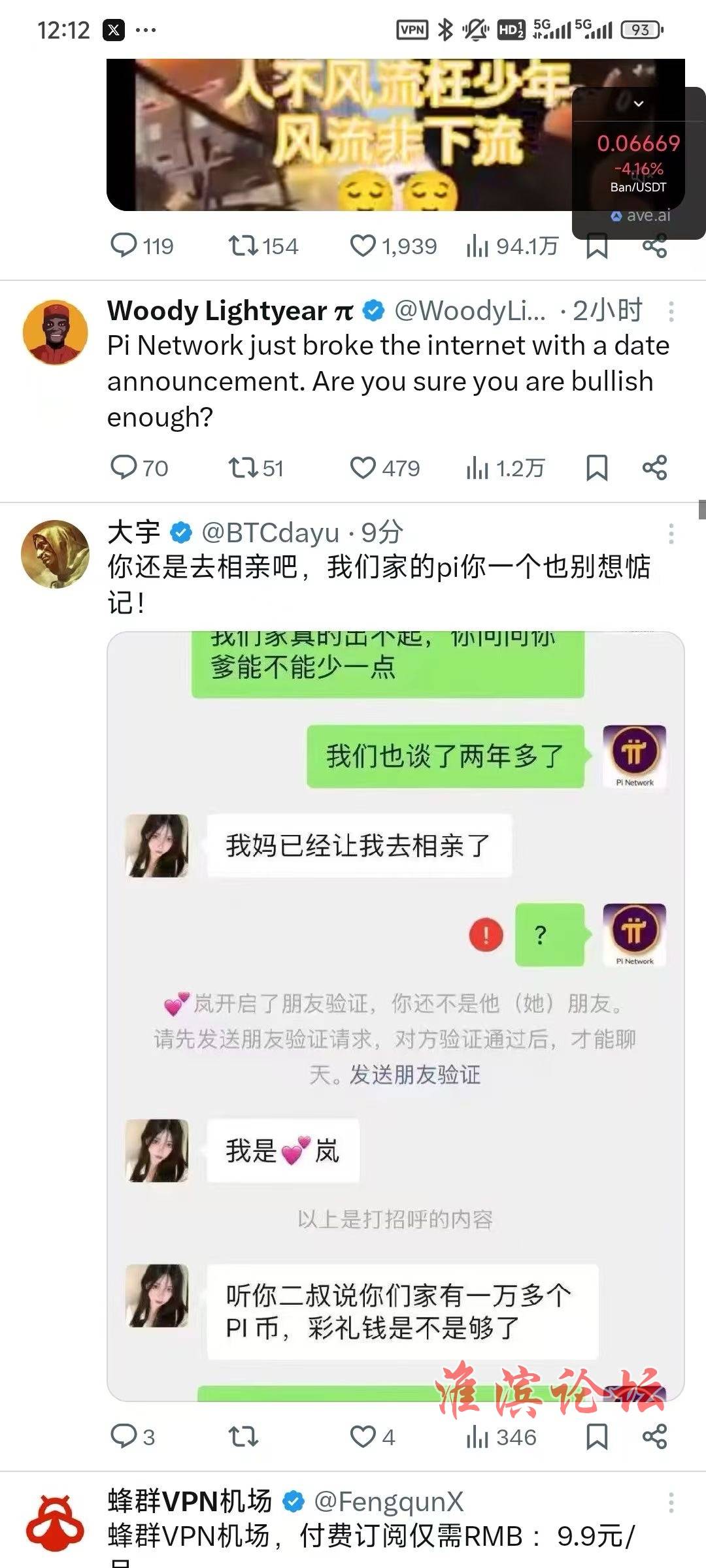Open 大宇's profile avatar
Image resolution: width=706 pixels, height=1568 pixels.
pyautogui.click(x=56, y=554)
